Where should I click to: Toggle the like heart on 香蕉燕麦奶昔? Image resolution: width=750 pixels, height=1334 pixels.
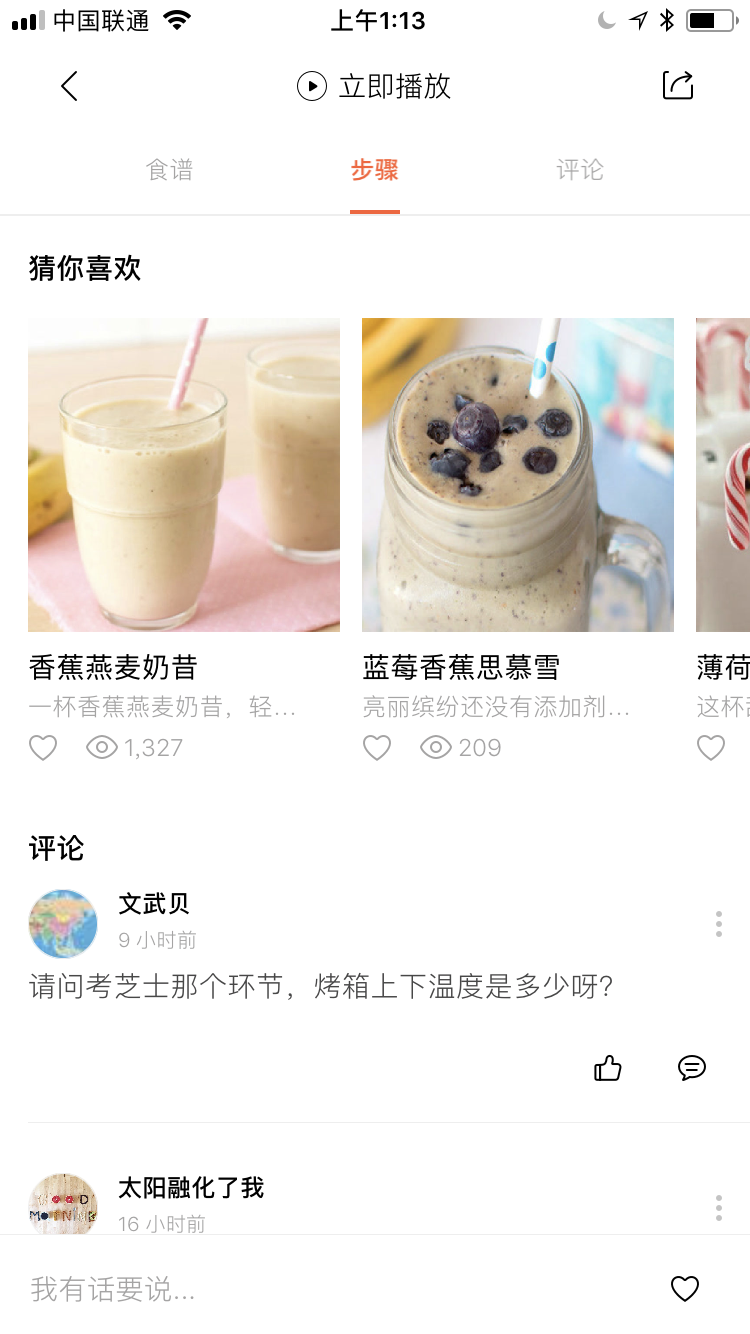(43, 747)
